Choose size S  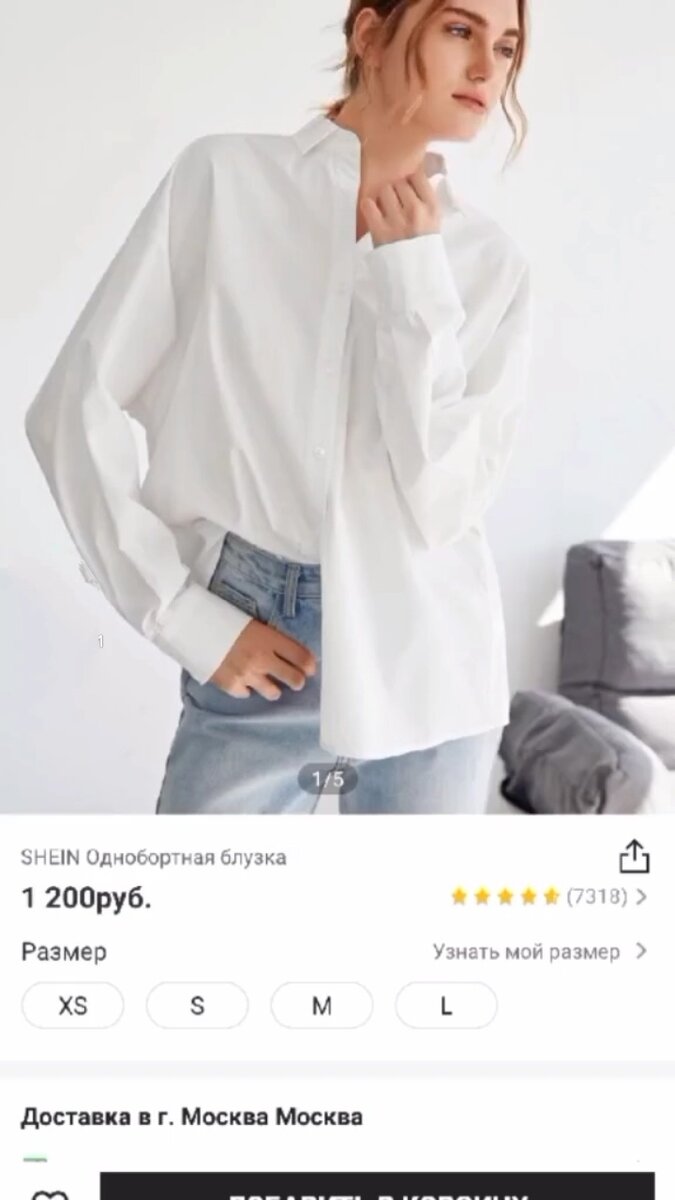(197, 1006)
